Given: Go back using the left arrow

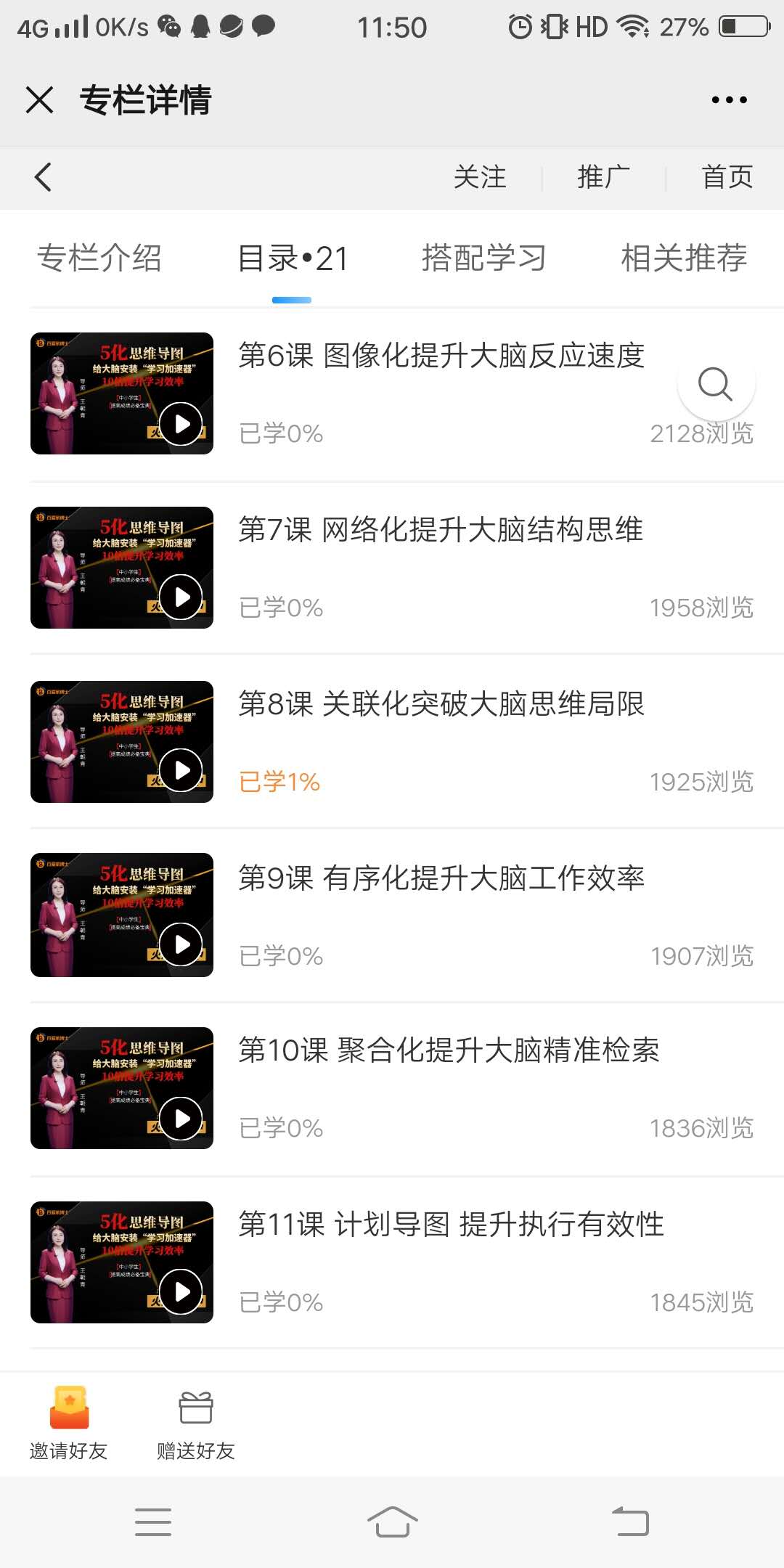Looking at the screenshot, I should point(43,177).
